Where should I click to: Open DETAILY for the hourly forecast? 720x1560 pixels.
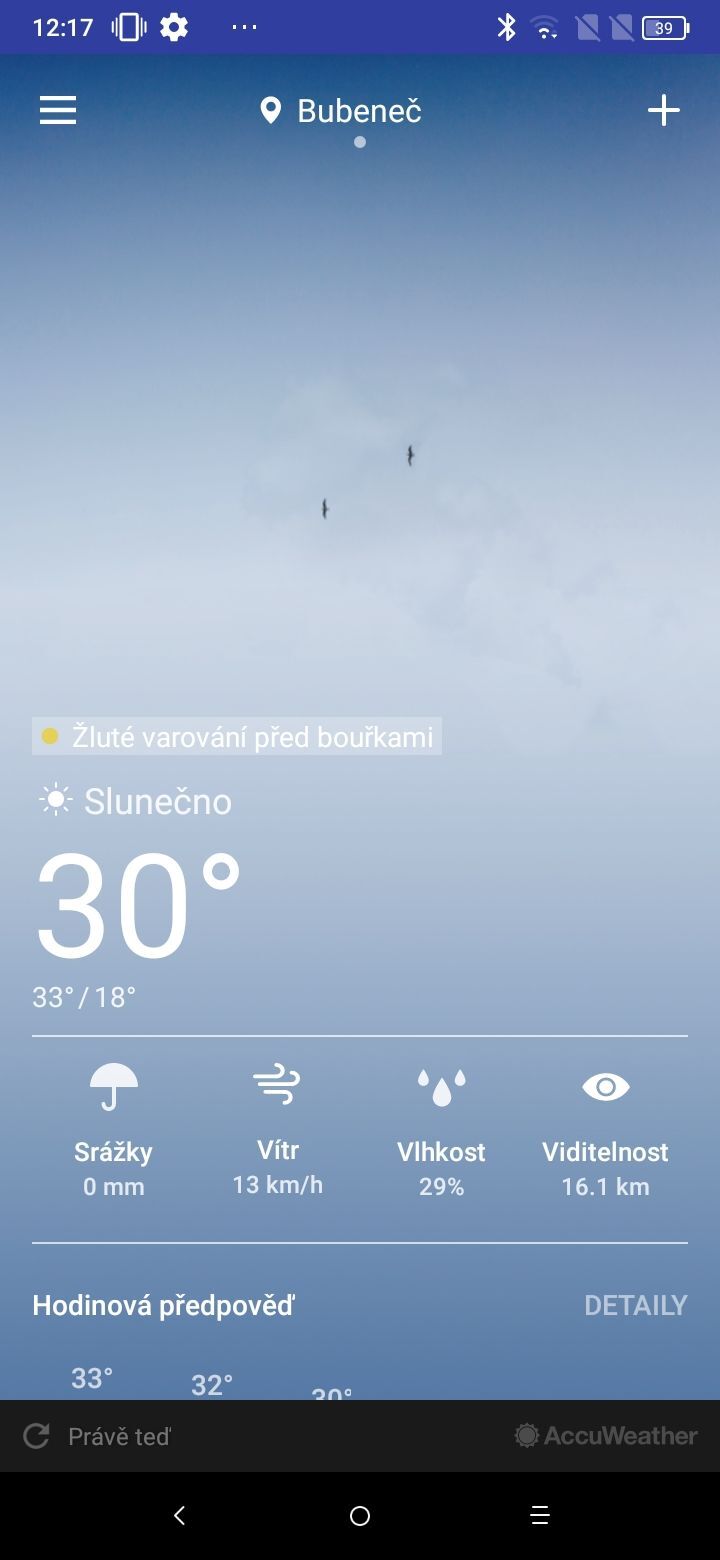pyautogui.click(x=635, y=1305)
